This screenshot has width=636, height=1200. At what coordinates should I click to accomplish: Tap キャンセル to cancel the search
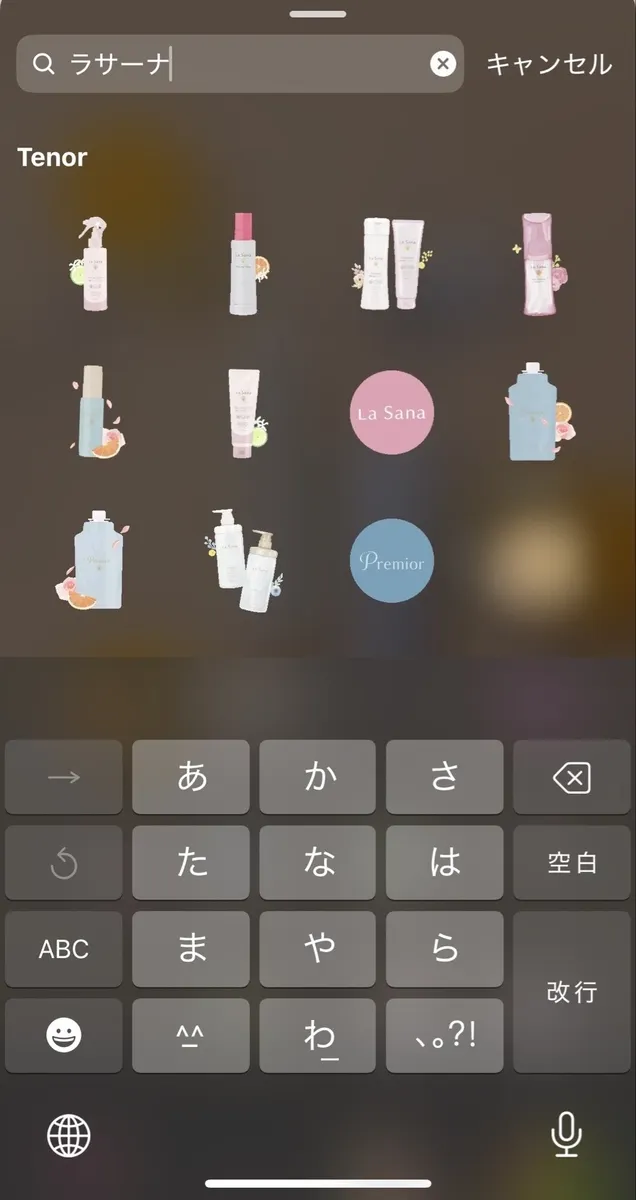click(x=548, y=64)
